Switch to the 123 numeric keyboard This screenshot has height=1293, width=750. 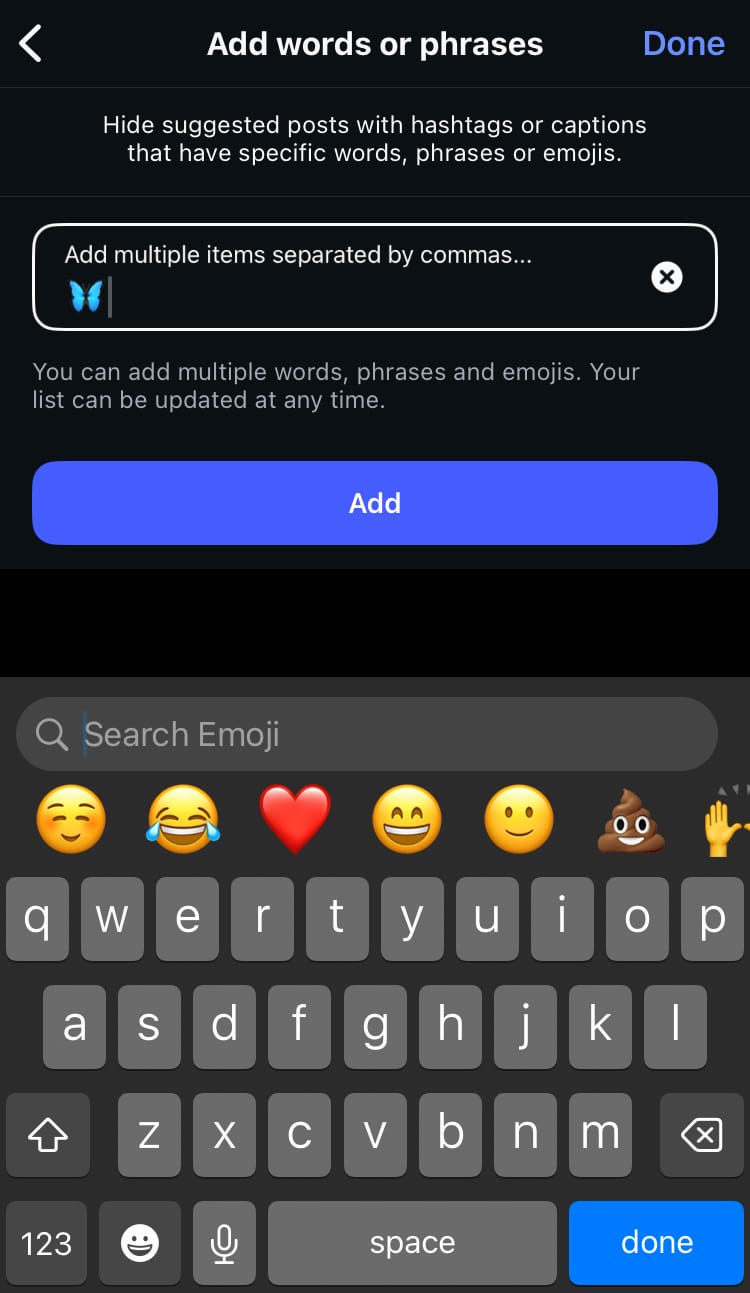coord(46,1242)
